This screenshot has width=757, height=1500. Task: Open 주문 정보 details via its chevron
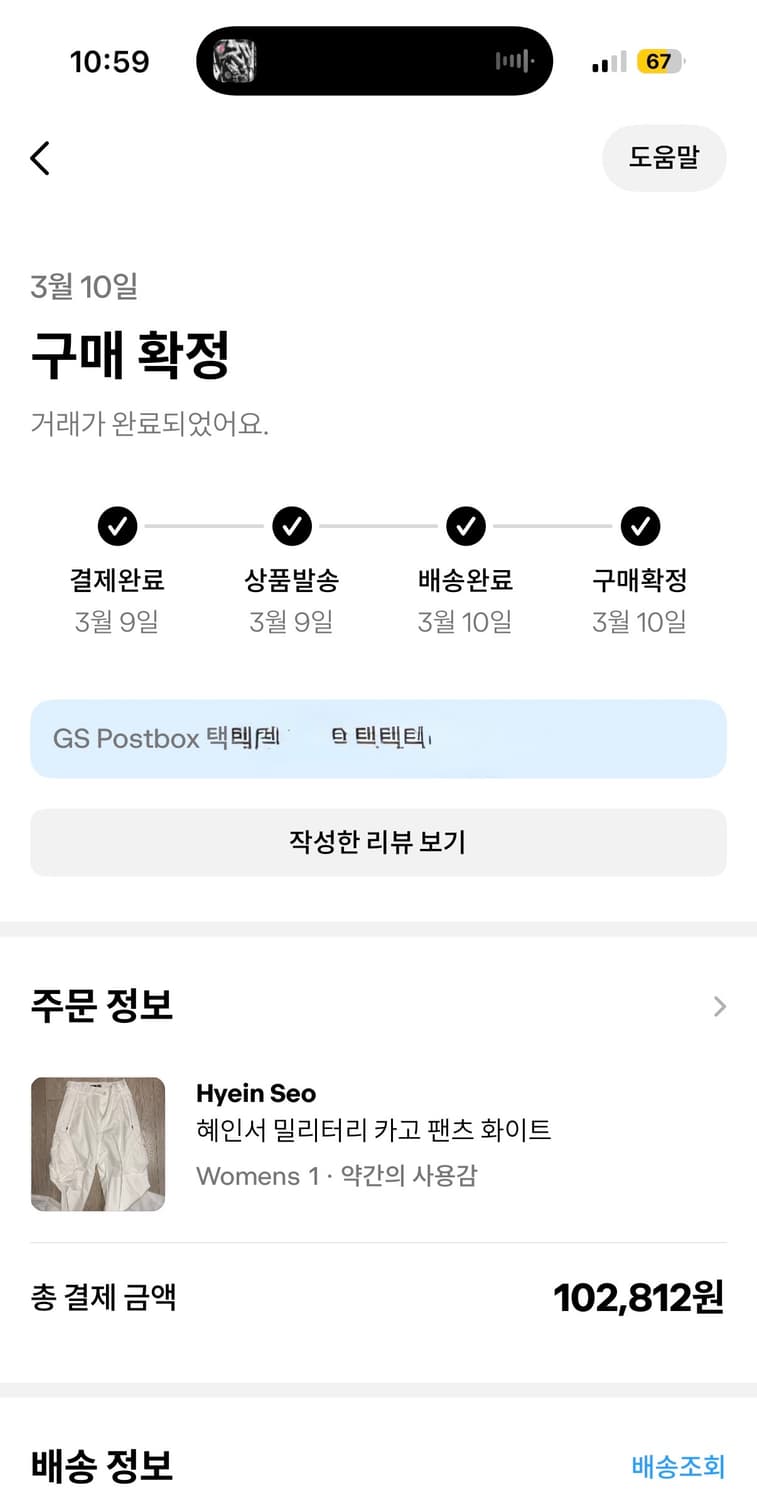tap(719, 1006)
